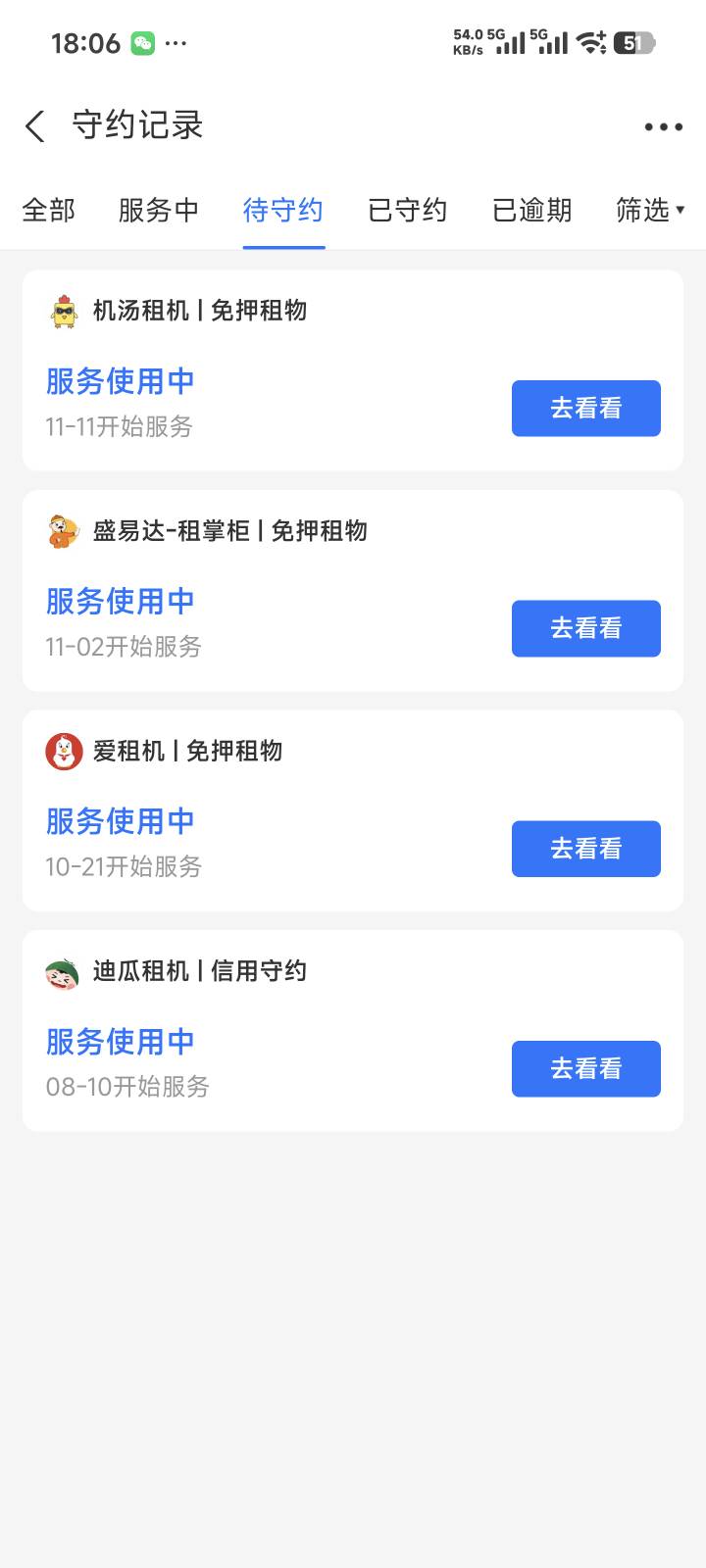Screen dimensions: 706x1568
Task: View the 已逾期 tab
Action: pos(531,210)
